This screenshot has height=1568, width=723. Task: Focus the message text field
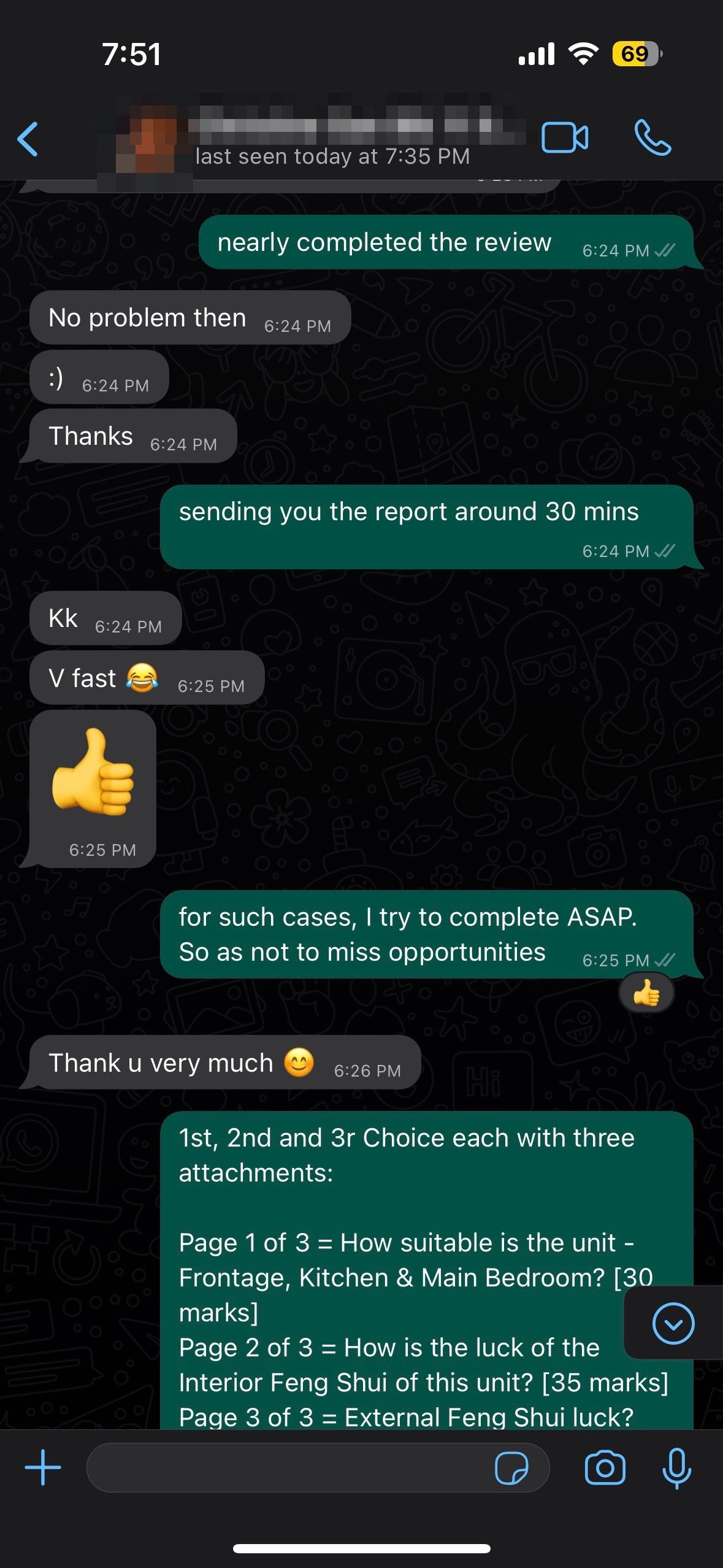point(288,1467)
